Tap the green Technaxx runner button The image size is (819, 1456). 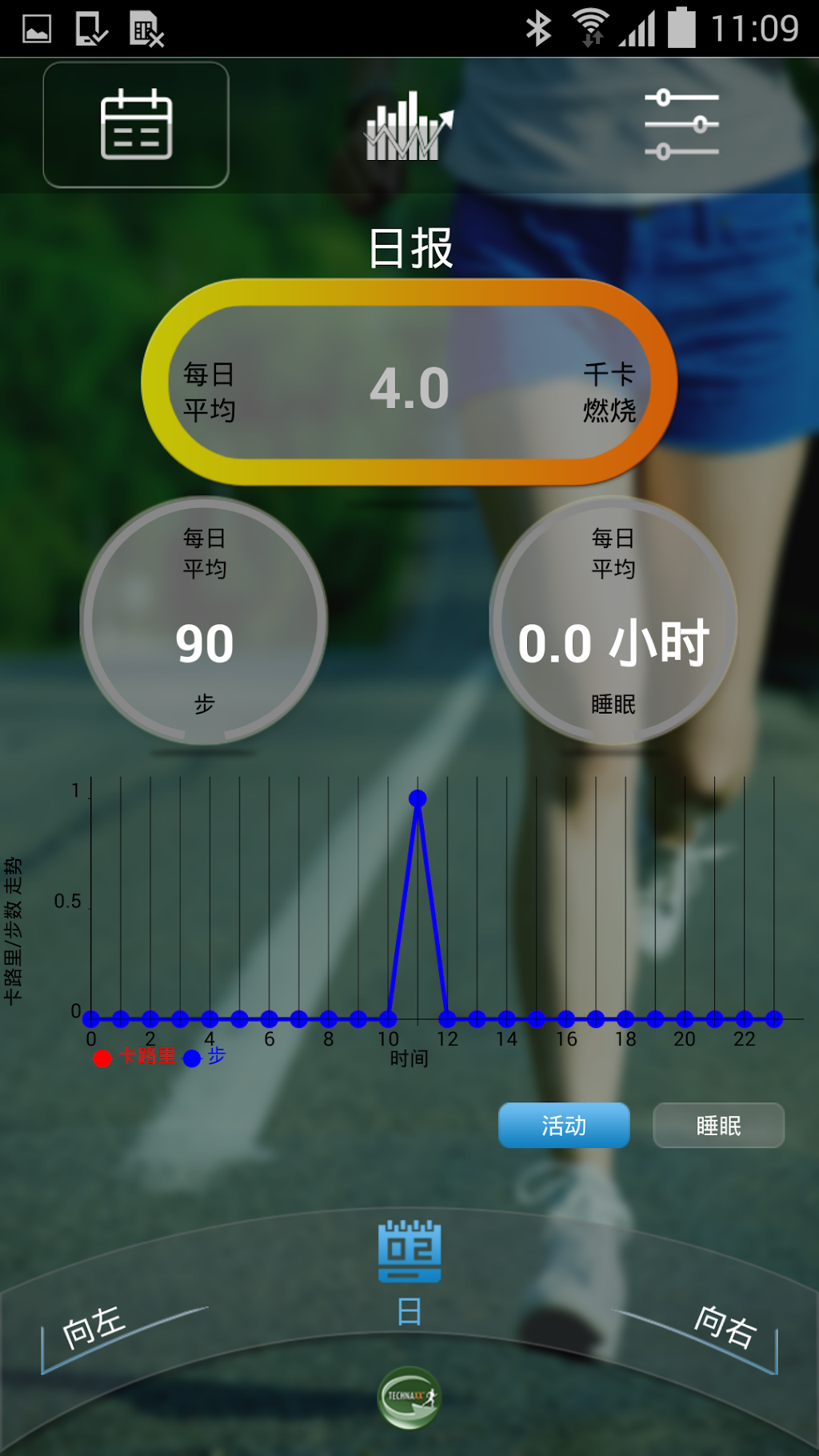409,1397
